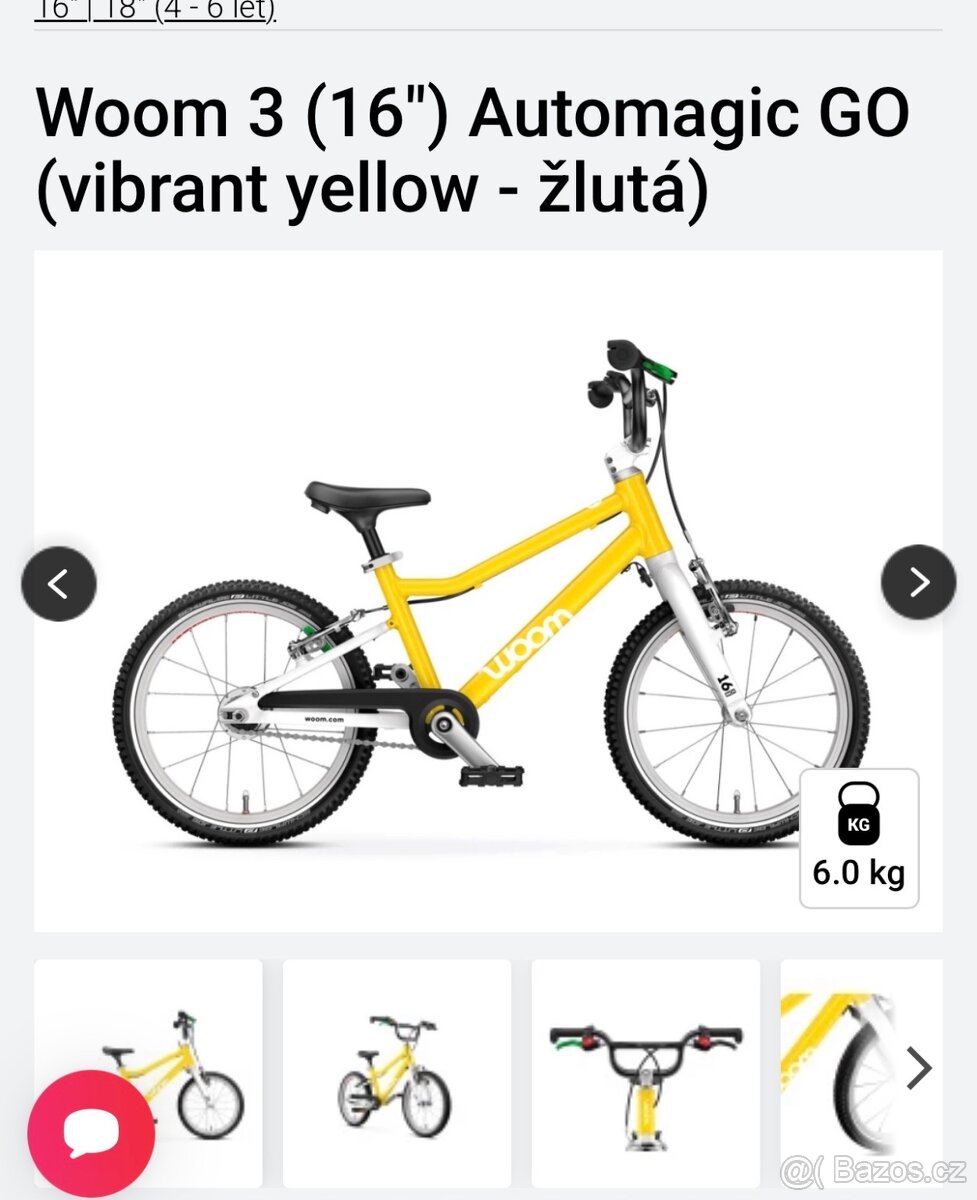
Task: Open the chat support bubble
Action: point(91,1133)
